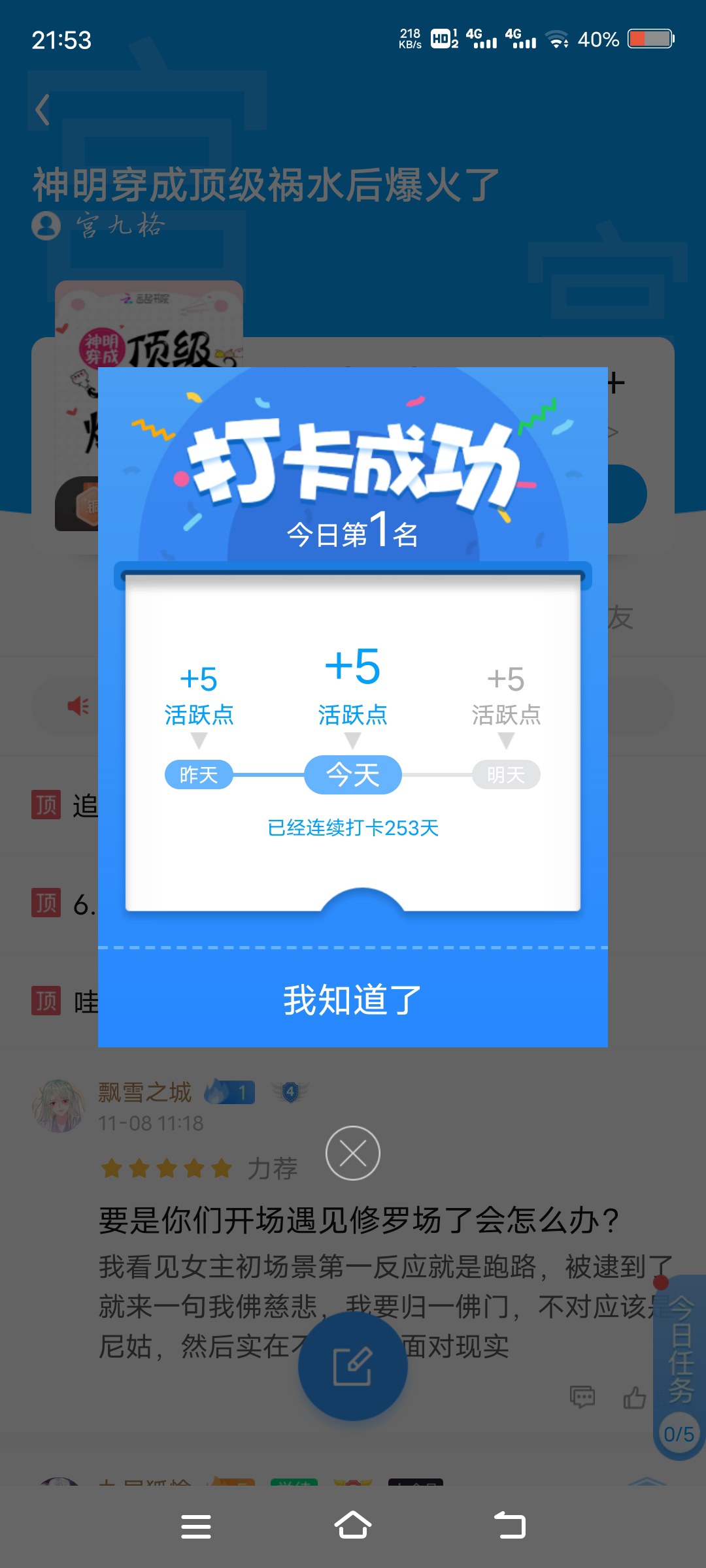Open the recent apps menu

(196, 1526)
